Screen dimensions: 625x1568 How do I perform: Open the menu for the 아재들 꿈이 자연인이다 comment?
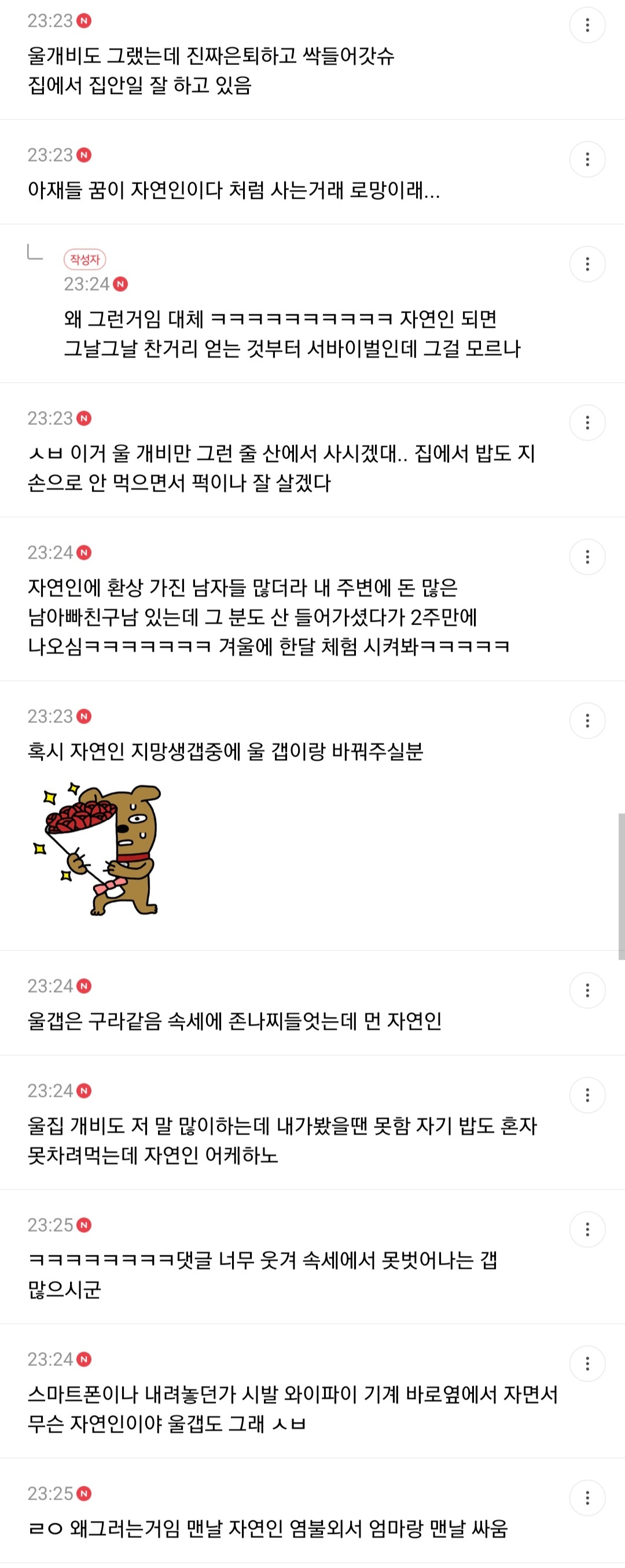point(587,160)
